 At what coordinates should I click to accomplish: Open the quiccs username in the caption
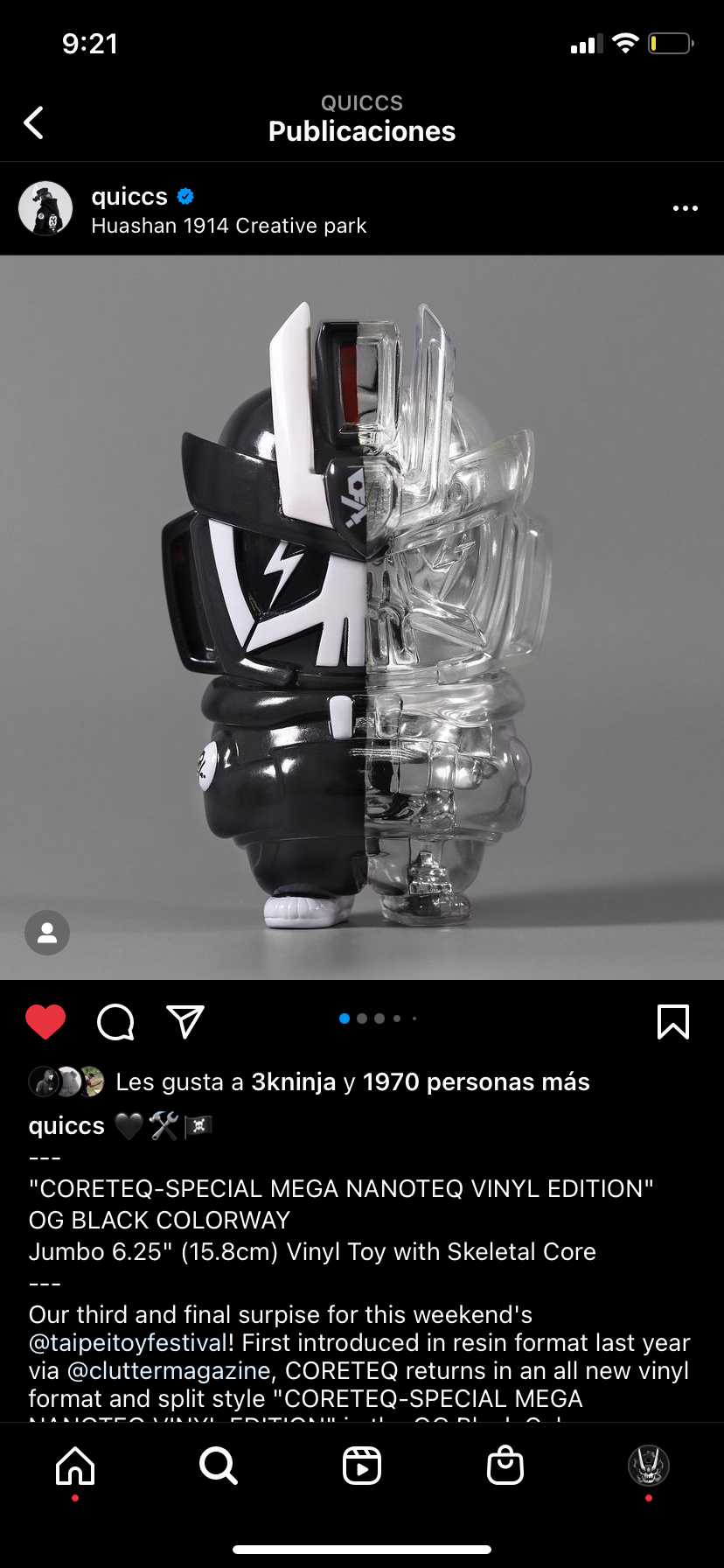pyautogui.click(x=66, y=1126)
